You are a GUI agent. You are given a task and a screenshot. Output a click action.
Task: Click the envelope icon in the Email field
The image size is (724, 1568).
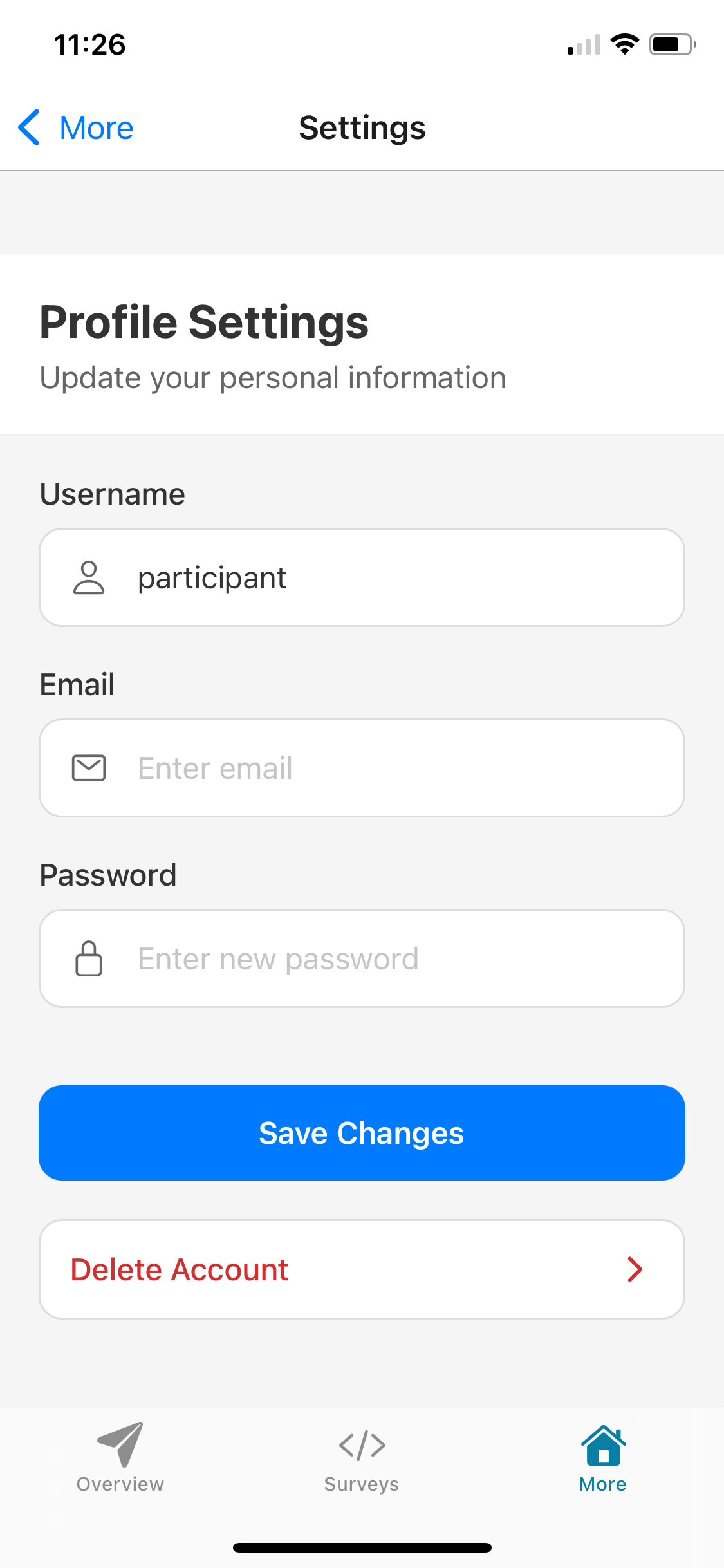[89, 767]
